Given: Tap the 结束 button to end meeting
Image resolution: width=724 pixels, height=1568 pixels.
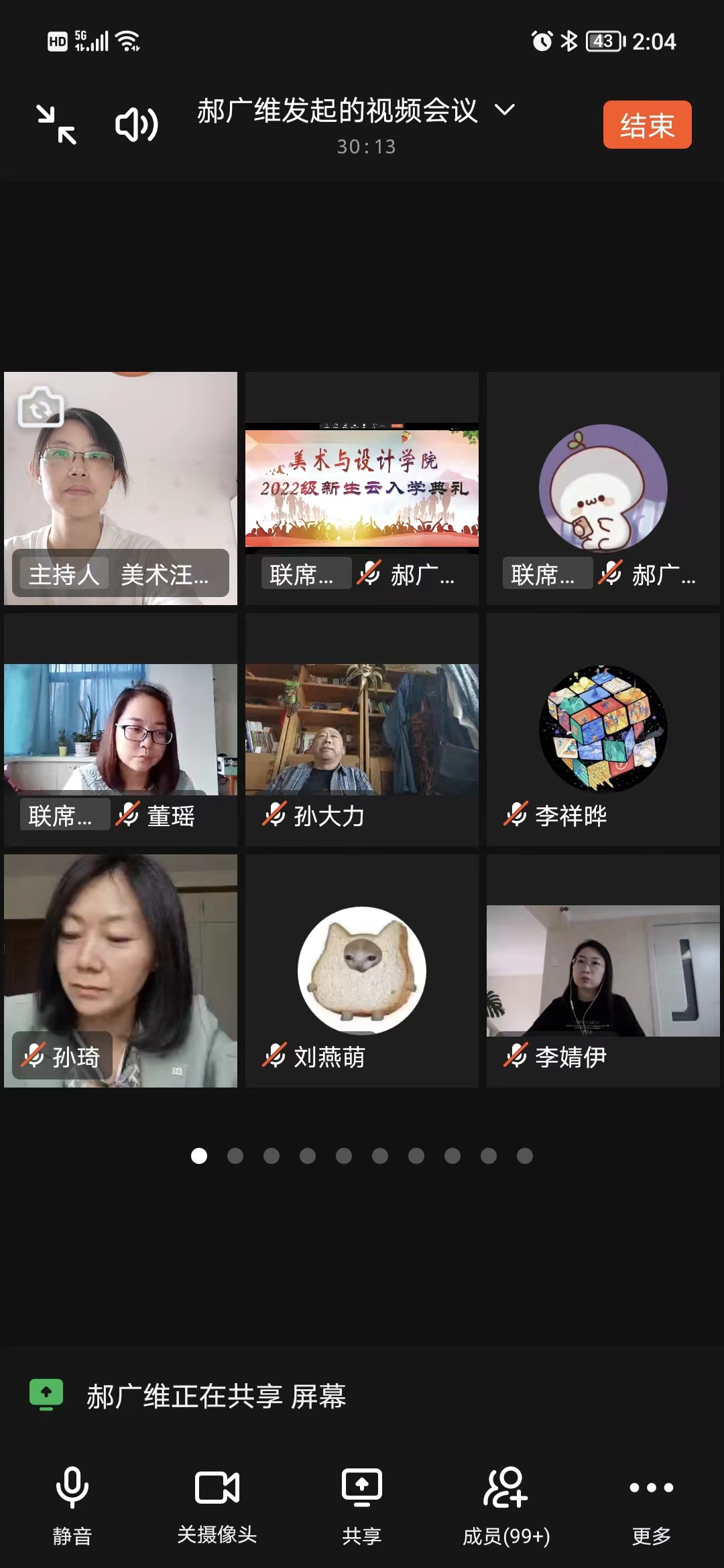Looking at the screenshot, I should (647, 125).
